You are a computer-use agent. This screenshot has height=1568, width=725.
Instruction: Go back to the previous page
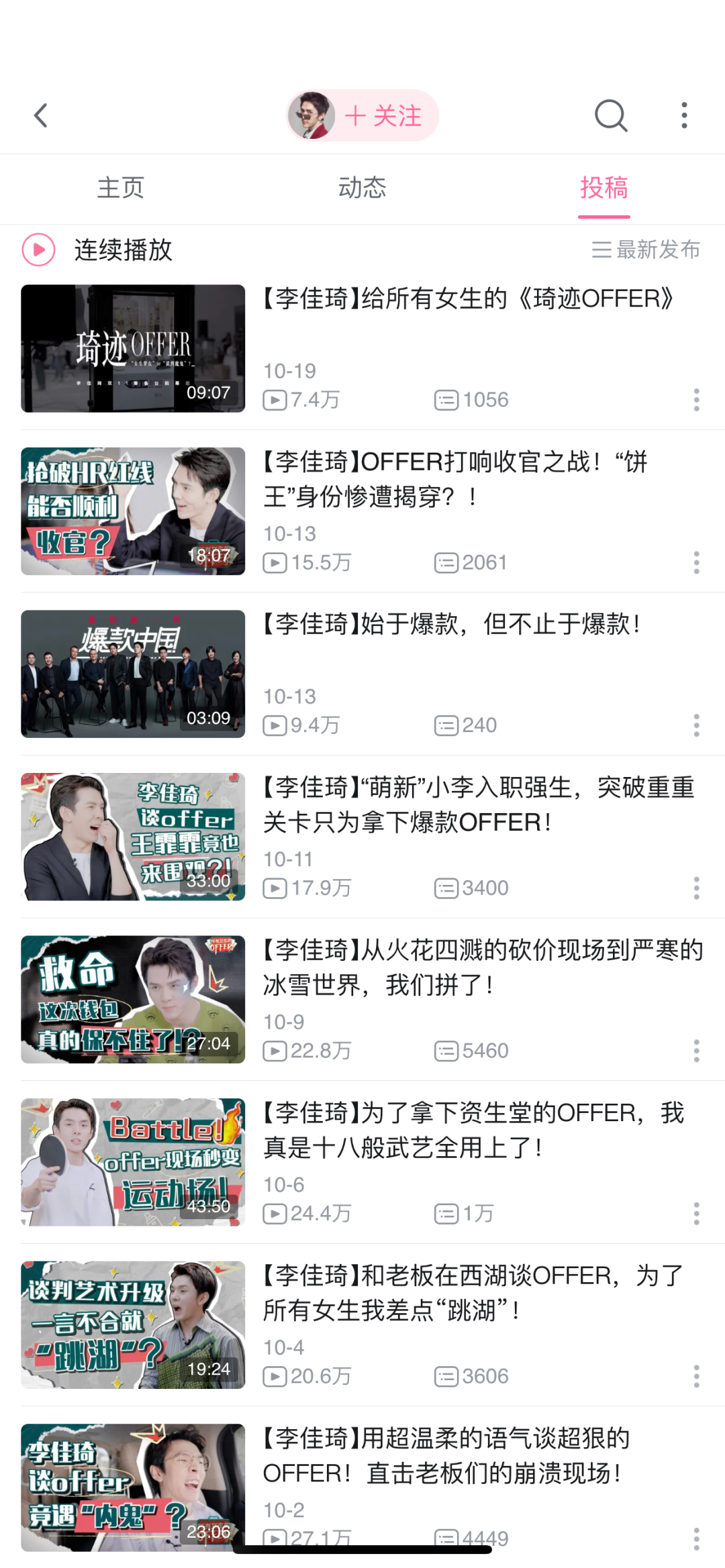pyautogui.click(x=41, y=115)
